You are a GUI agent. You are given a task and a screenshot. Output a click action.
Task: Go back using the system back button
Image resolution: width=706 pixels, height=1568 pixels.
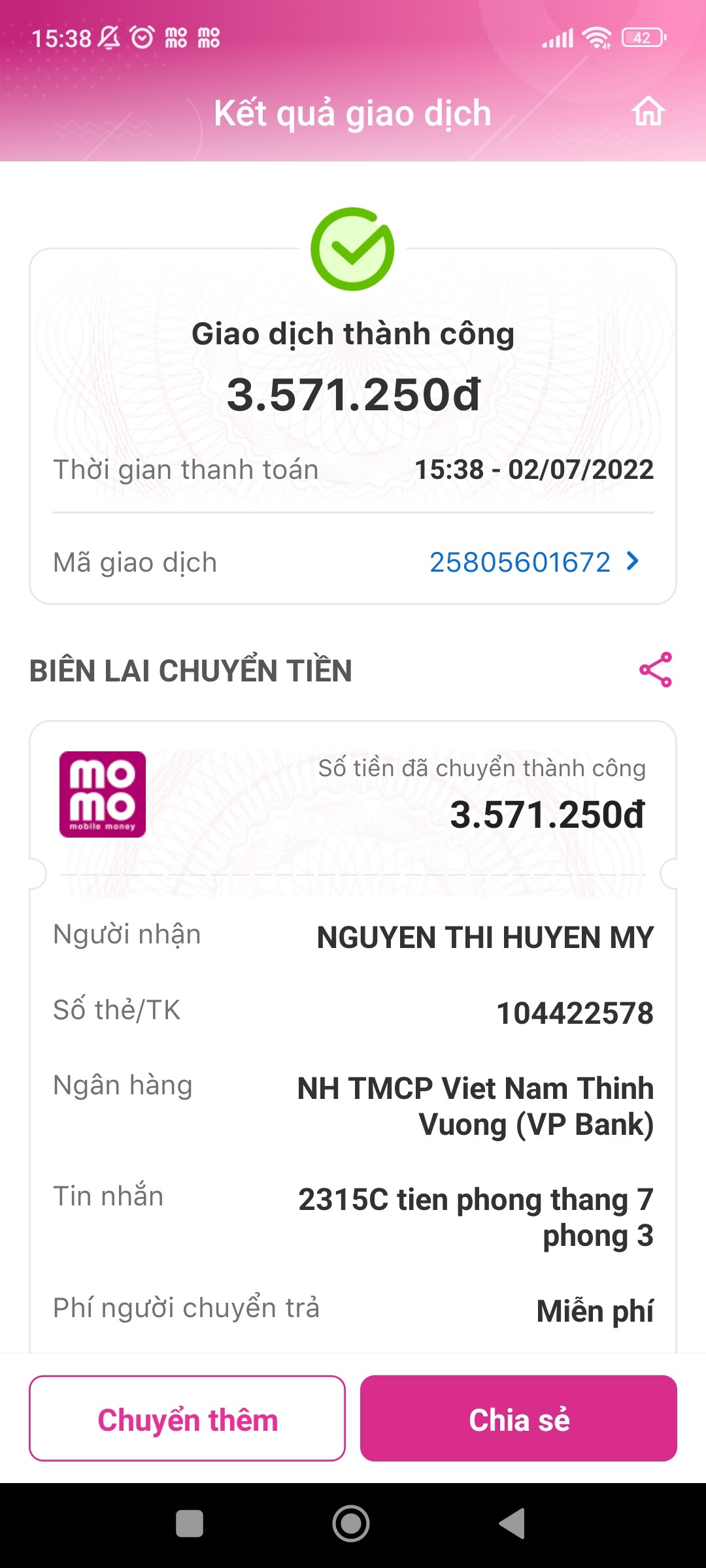click(x=513, y=1524)
